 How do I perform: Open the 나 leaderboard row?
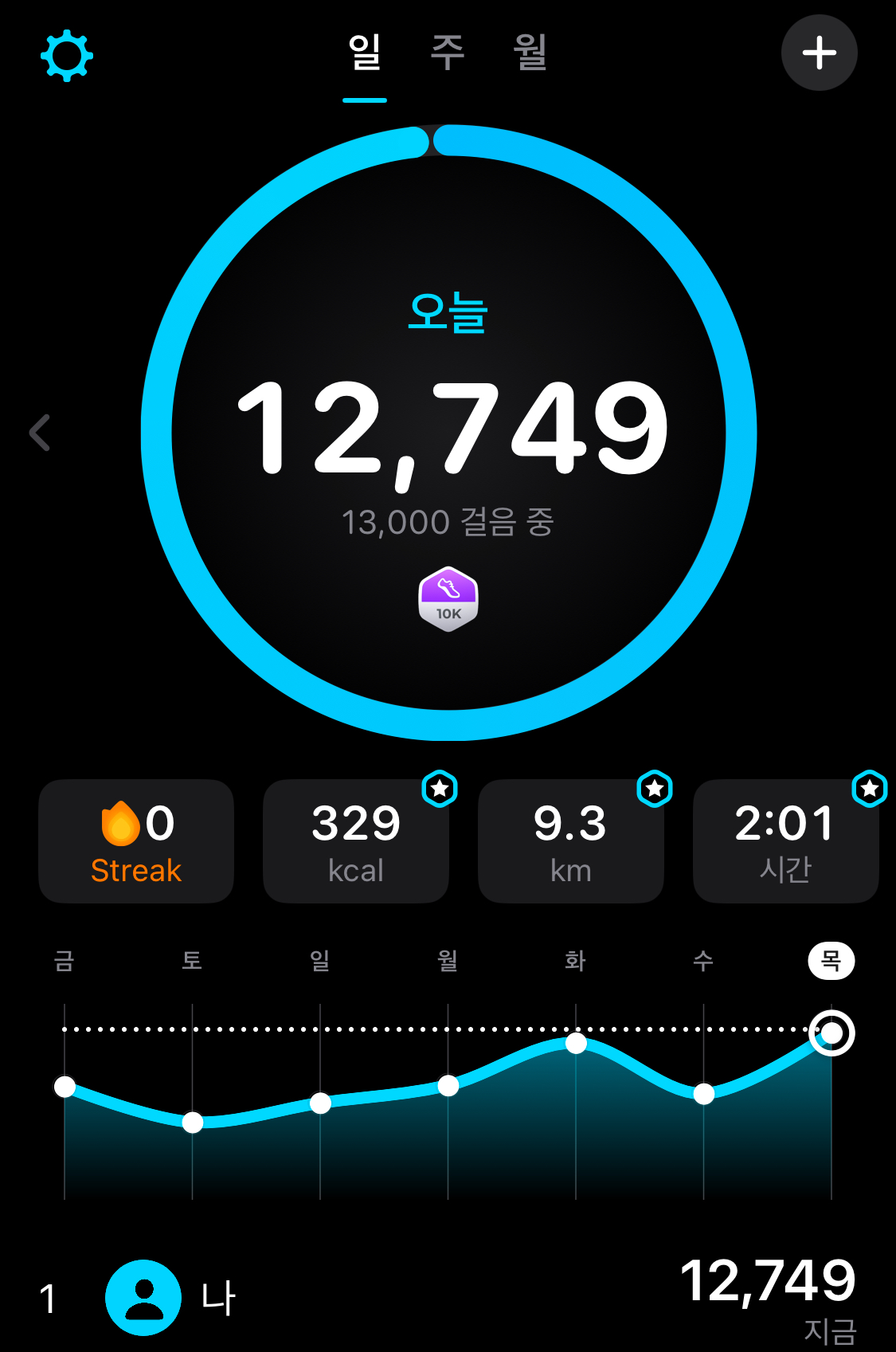coord(448,1297)
